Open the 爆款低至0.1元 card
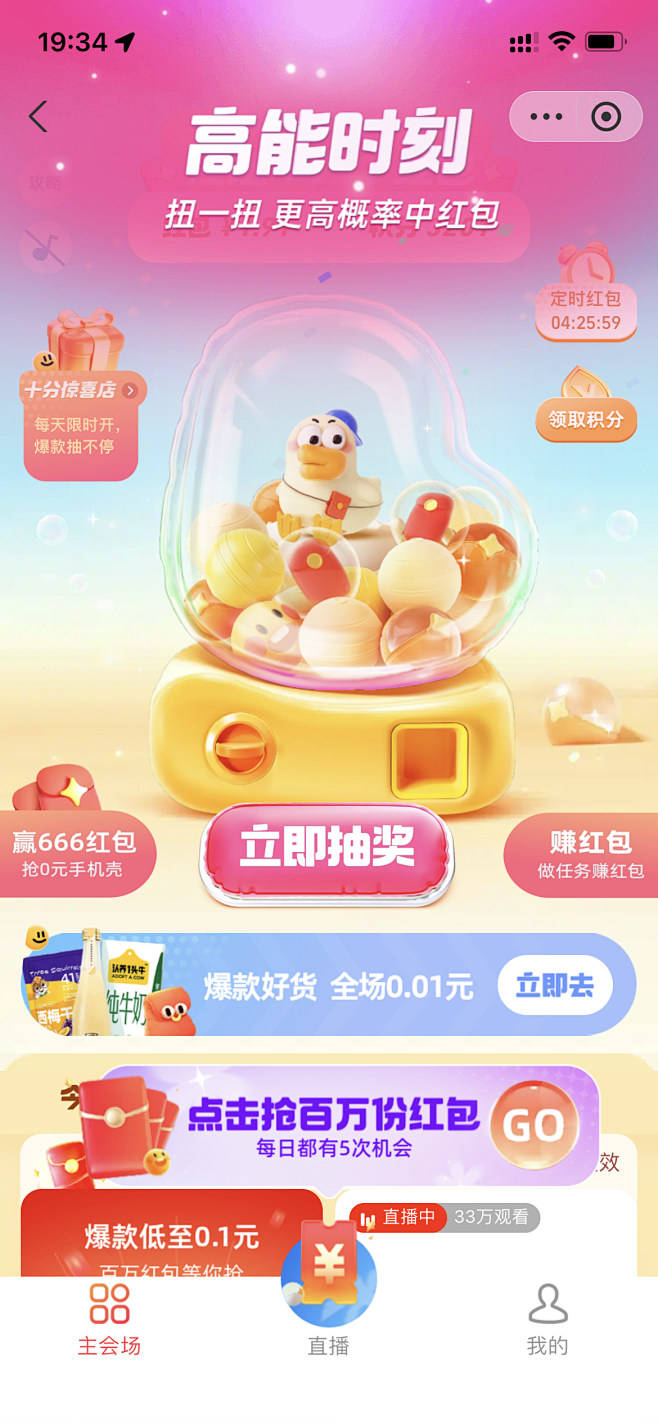This screenshot has width=658, height=1424. click(171, 1236)
